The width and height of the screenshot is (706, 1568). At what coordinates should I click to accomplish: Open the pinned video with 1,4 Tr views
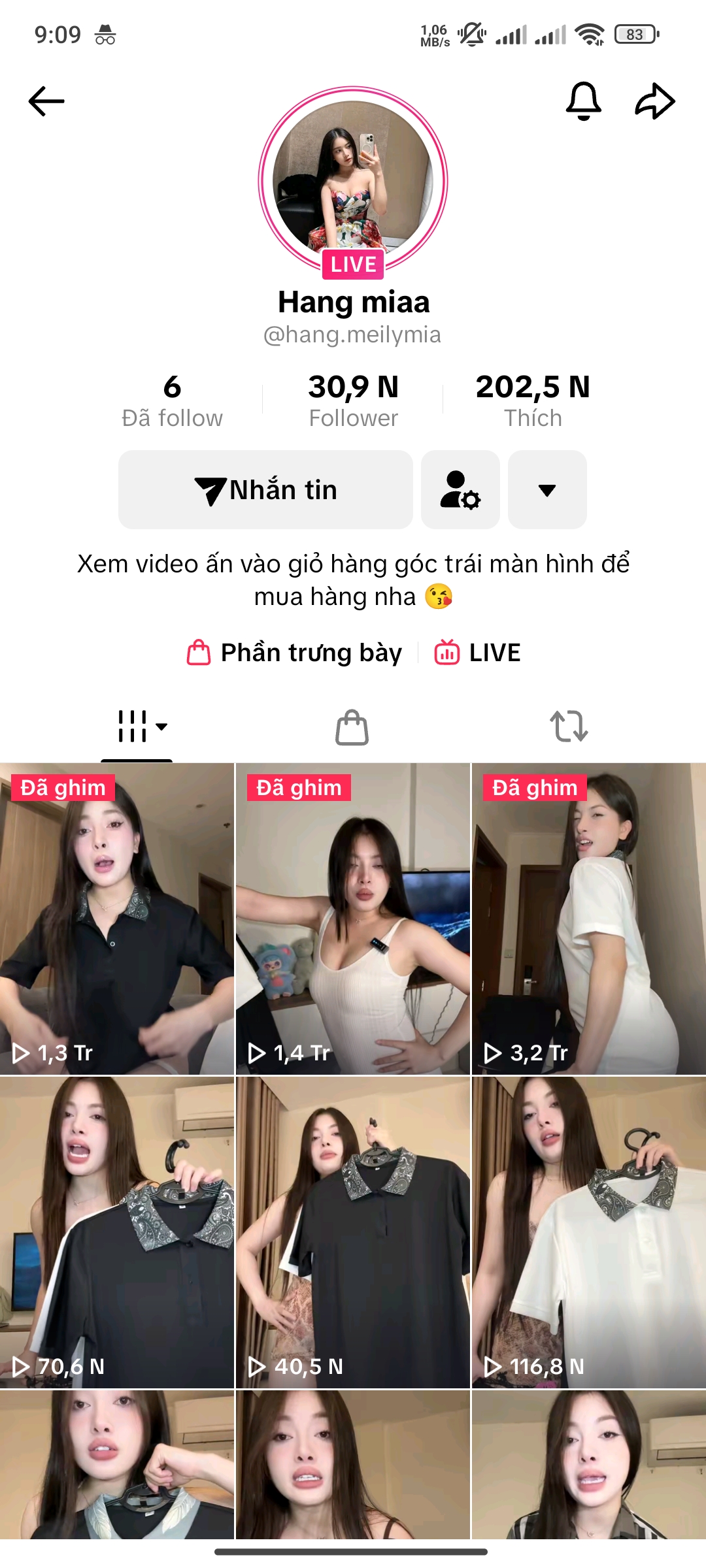353,919
